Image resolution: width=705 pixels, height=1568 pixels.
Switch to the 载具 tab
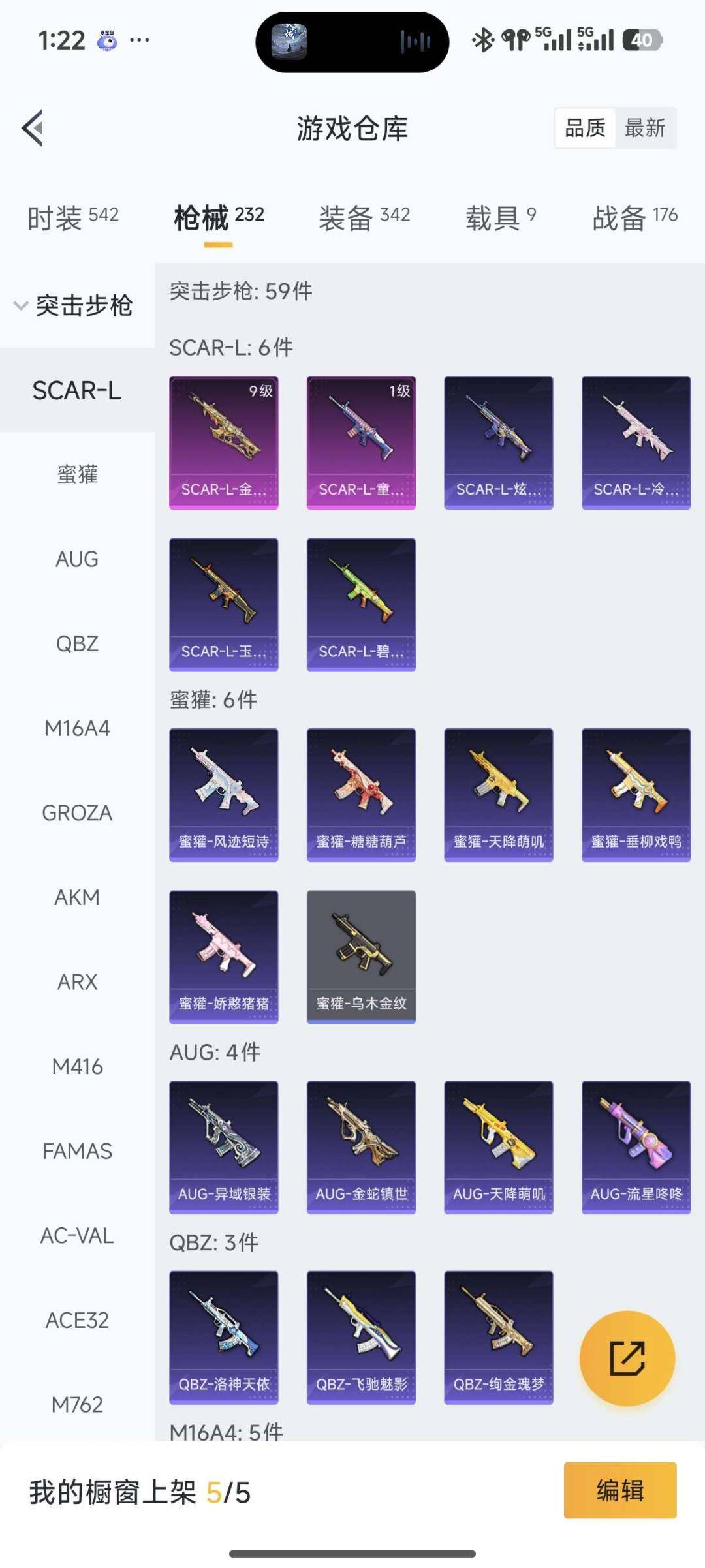pyautogui.click(x=500, y=217)
